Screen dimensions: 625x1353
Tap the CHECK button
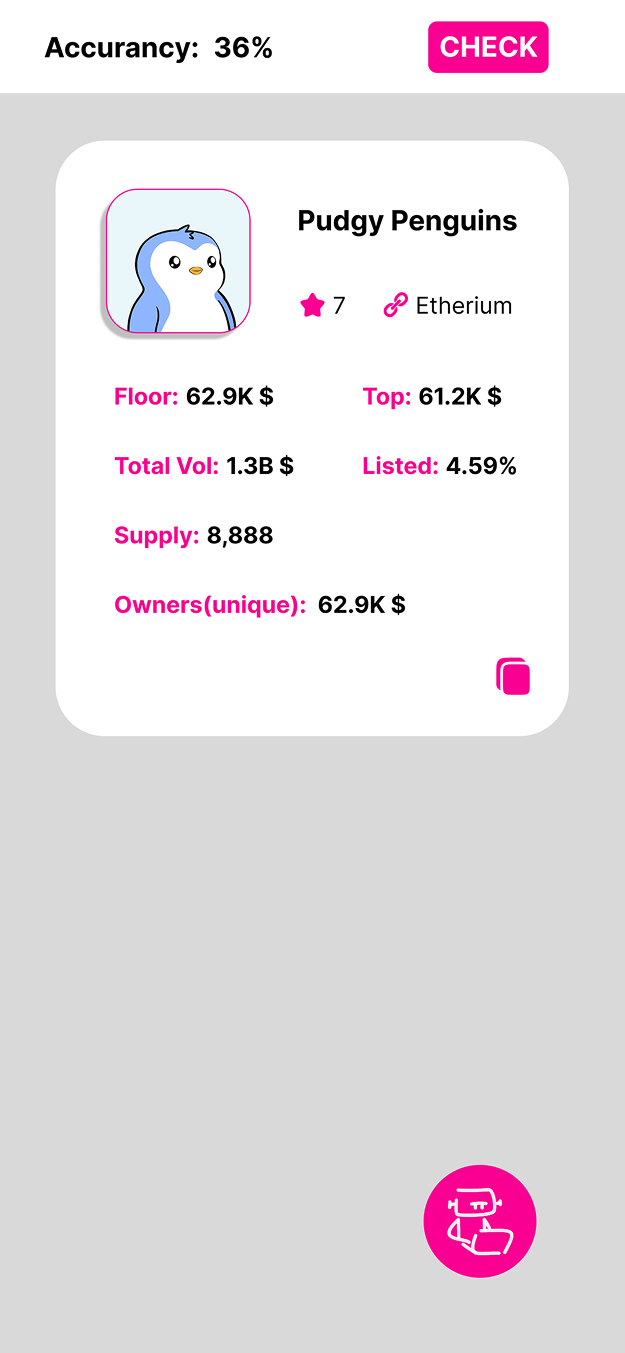(x=488, y=47)
